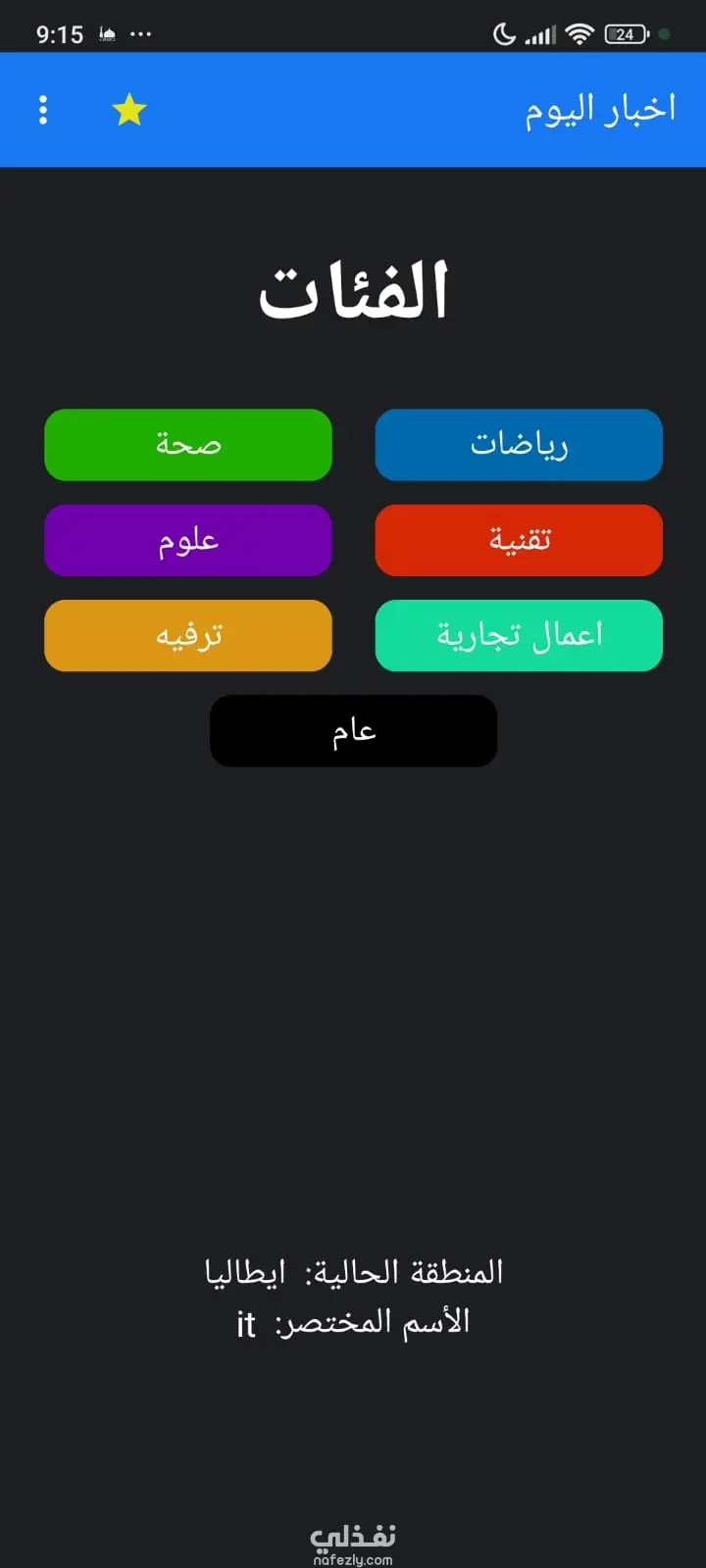Browse the علوم category

click(x=188, y=540)
